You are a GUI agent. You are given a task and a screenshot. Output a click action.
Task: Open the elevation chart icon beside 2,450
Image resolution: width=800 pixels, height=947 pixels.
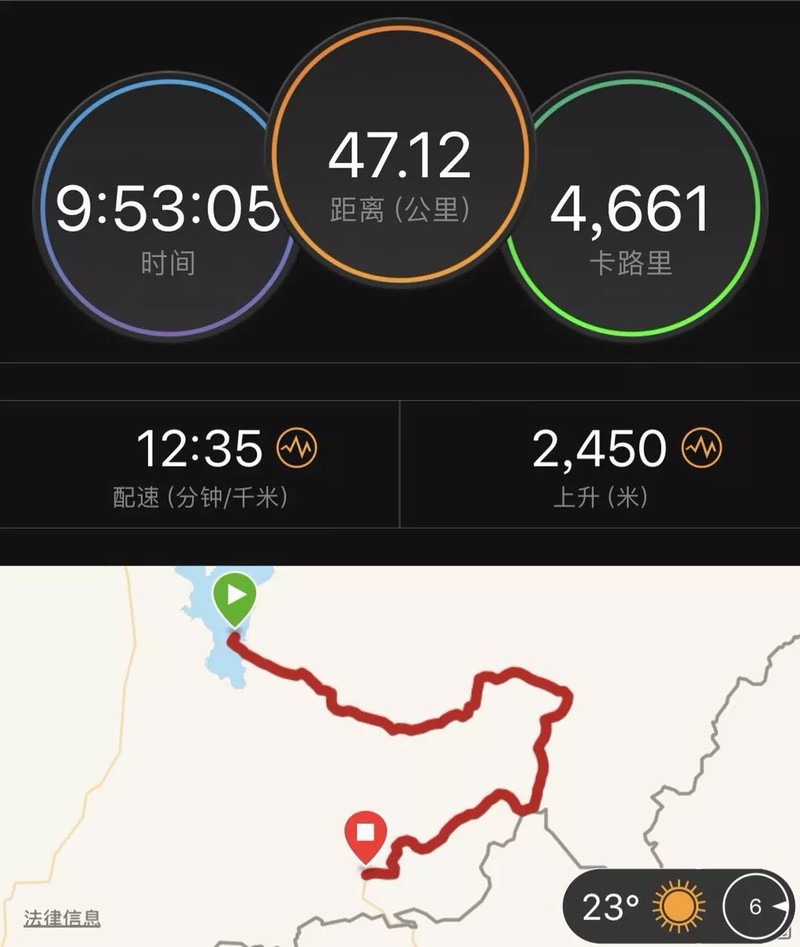click(x=702, y=448)
